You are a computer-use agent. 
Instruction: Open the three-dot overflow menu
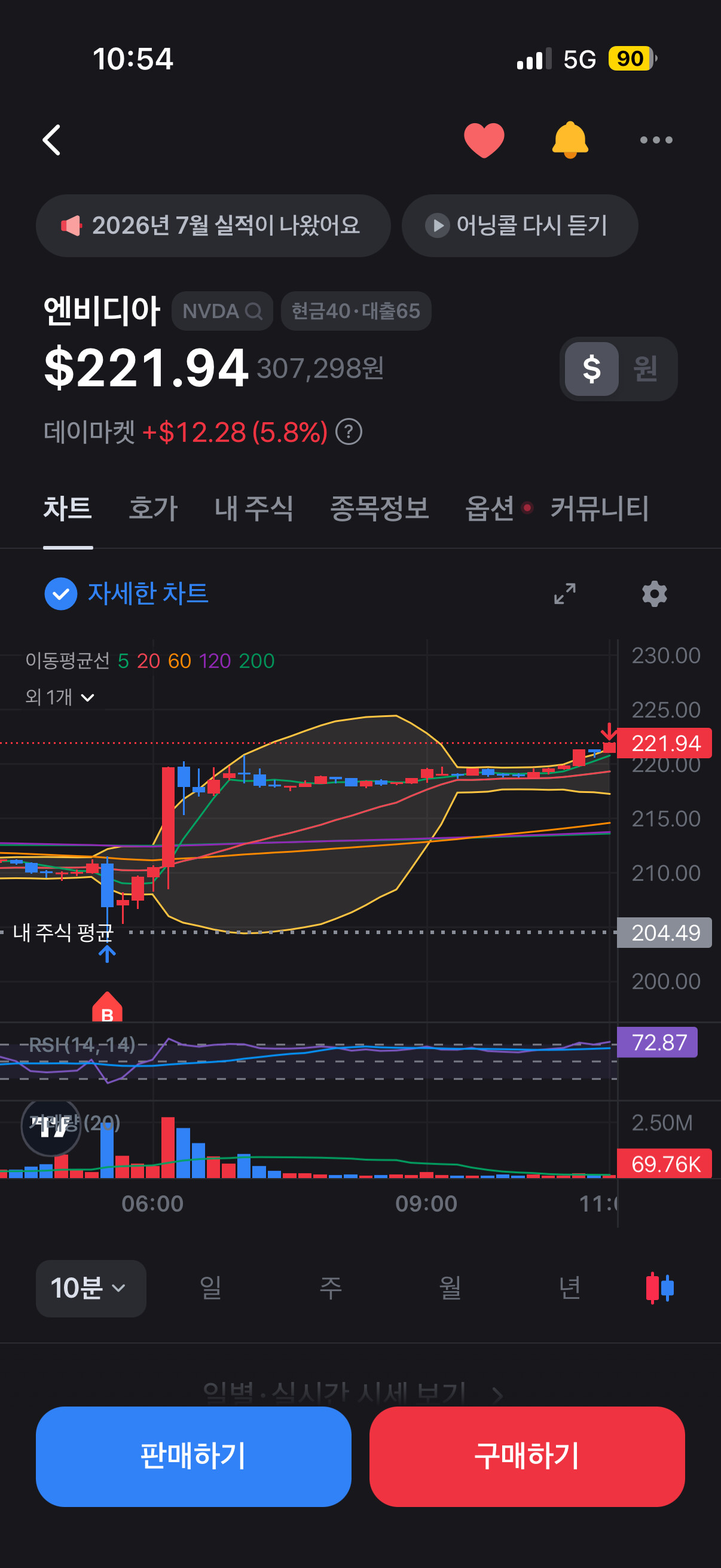(656, 140)
